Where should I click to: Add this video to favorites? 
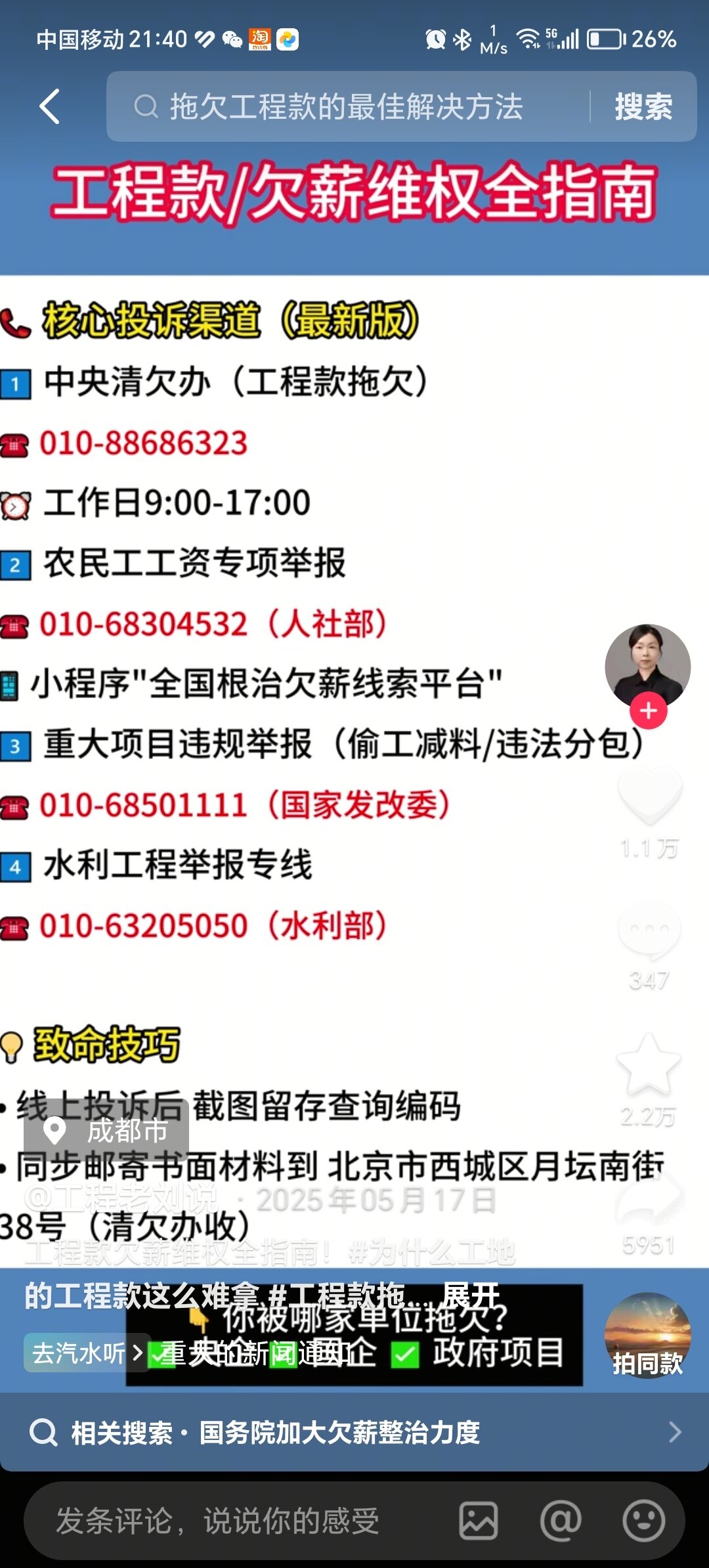click(649, 1065)
